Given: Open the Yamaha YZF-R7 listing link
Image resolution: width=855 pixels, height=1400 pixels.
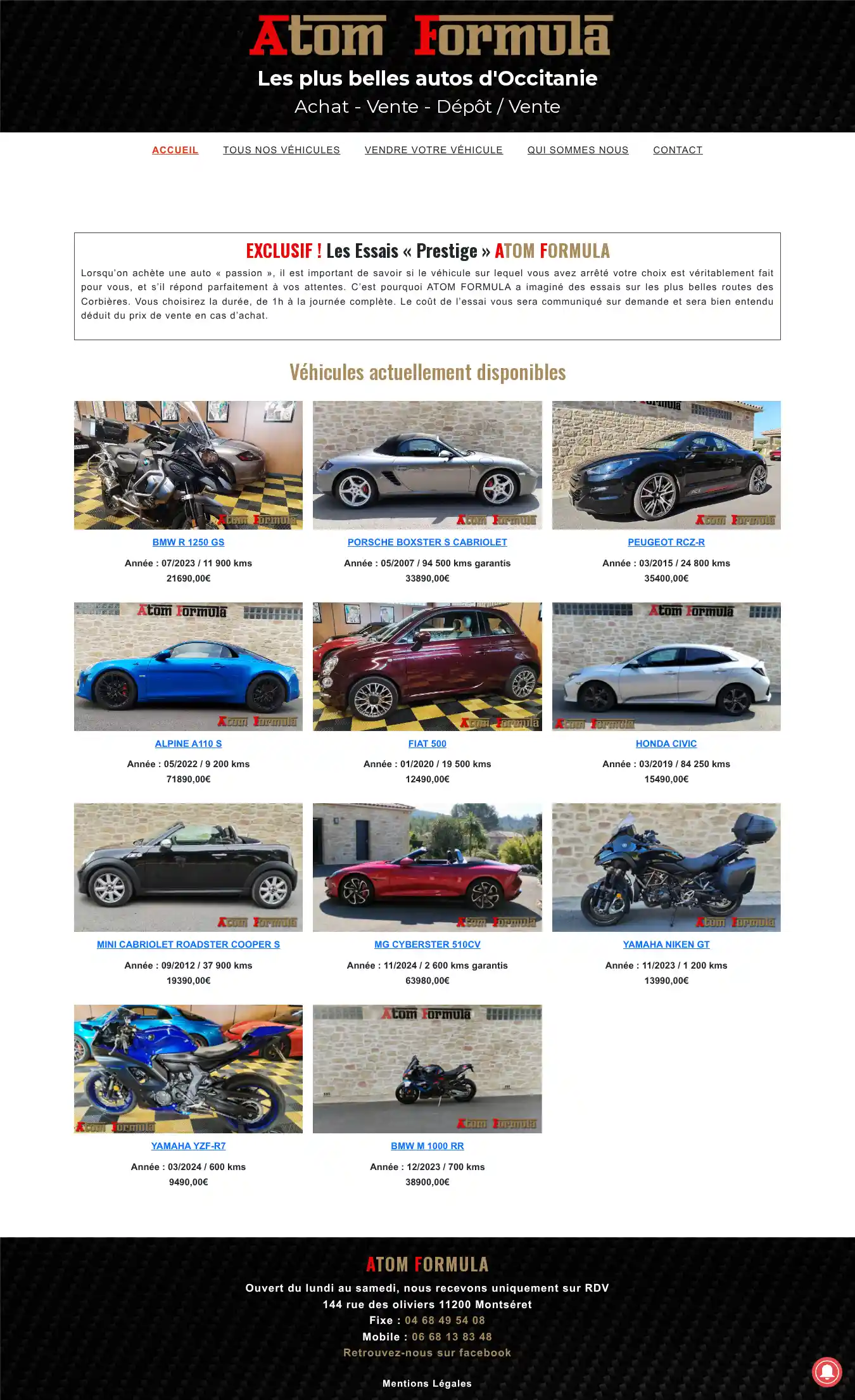Looking at the screenshot, I should (188, 1146).
